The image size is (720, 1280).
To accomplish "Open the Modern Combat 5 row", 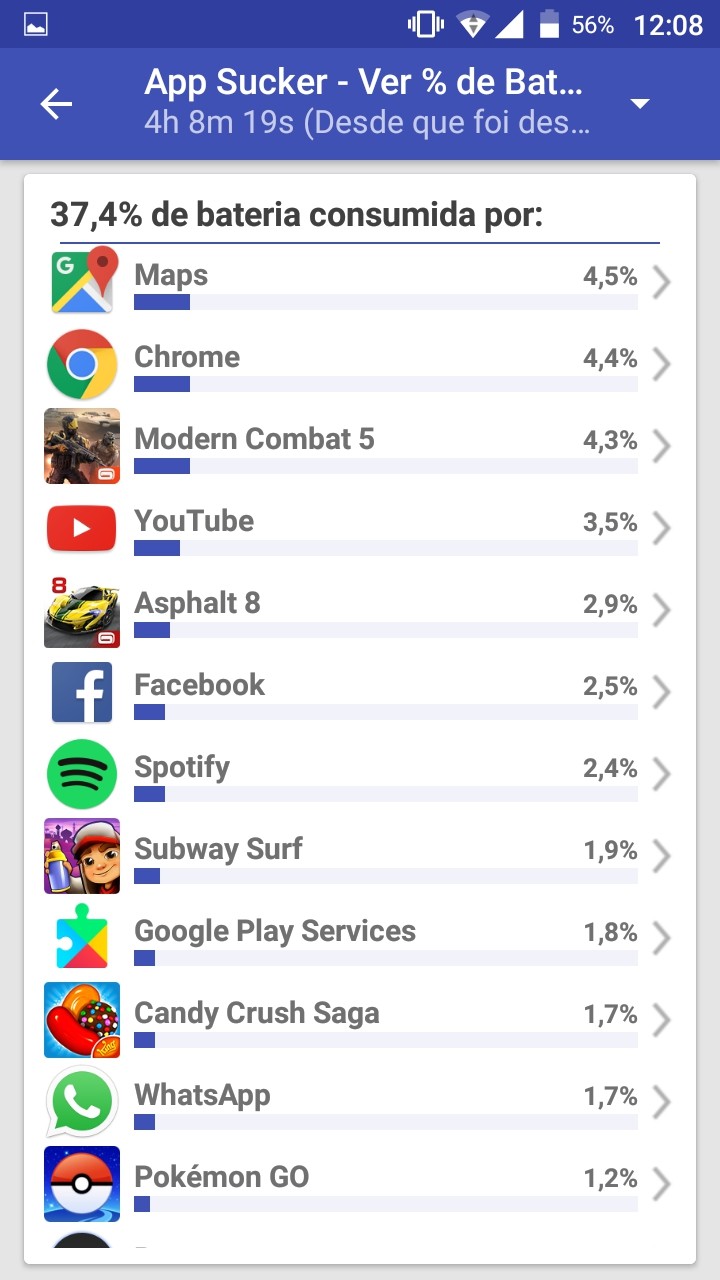I will pyautogui.click(x=360, y=448).
